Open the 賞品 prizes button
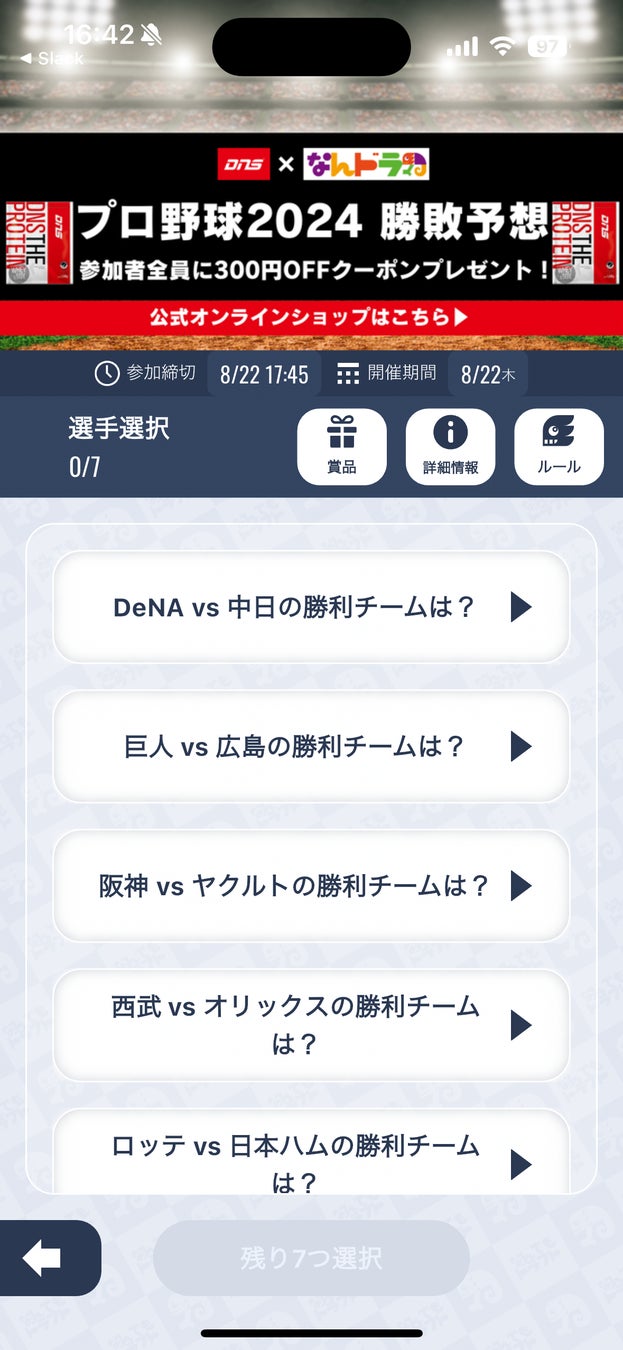The image size is (623, 1350). tap(342, 447)
